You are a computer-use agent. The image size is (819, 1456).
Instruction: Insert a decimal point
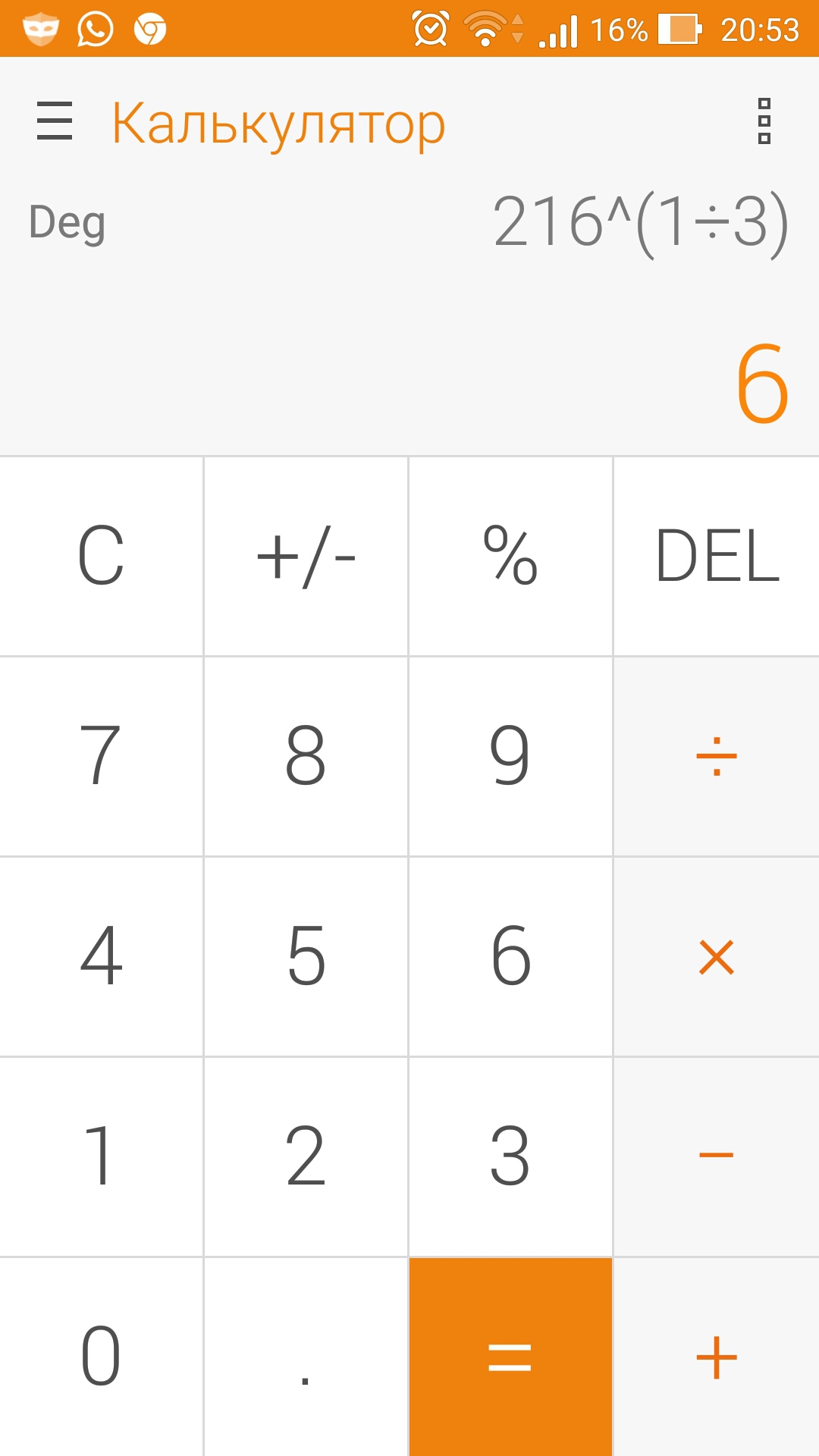tap(306, 1357)
